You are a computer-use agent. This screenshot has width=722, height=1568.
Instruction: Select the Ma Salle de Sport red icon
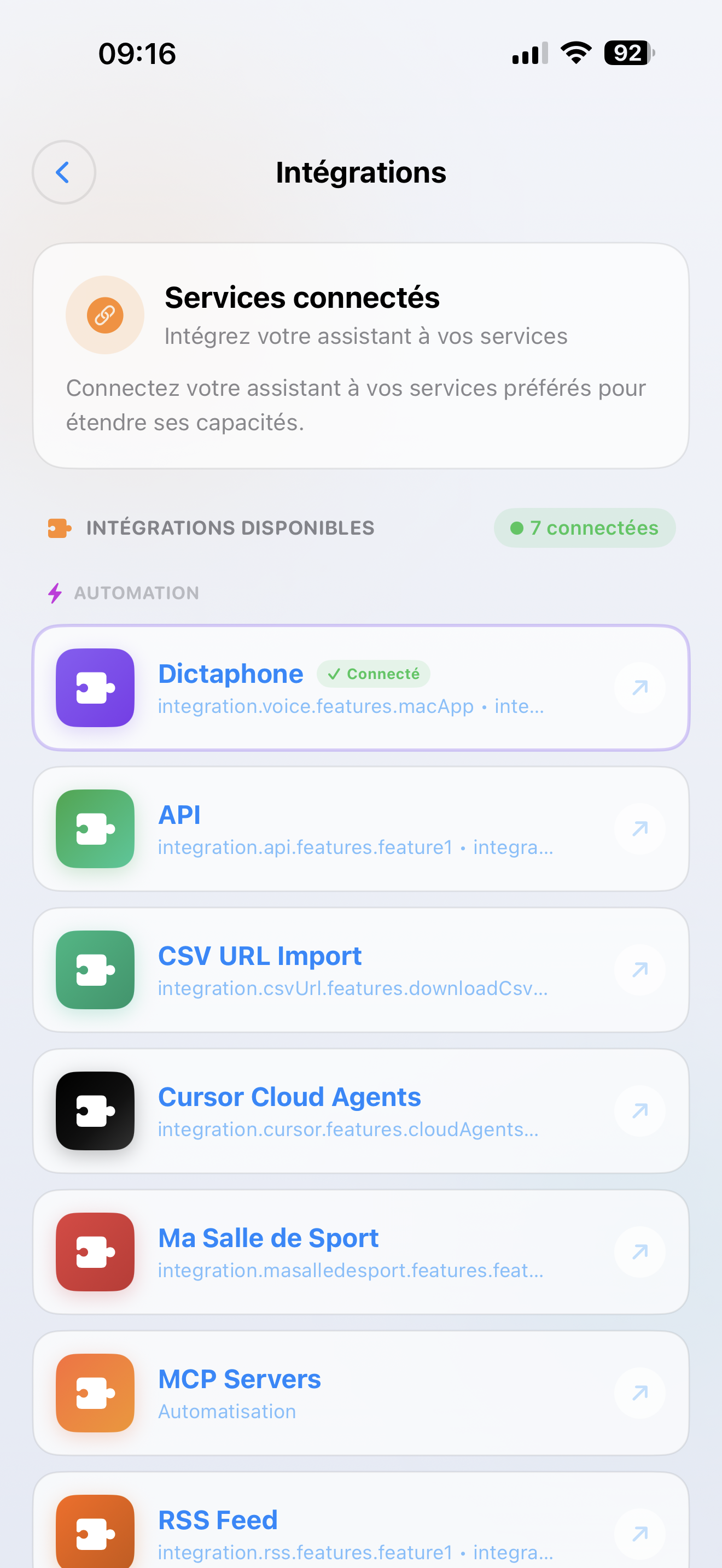95,1252
